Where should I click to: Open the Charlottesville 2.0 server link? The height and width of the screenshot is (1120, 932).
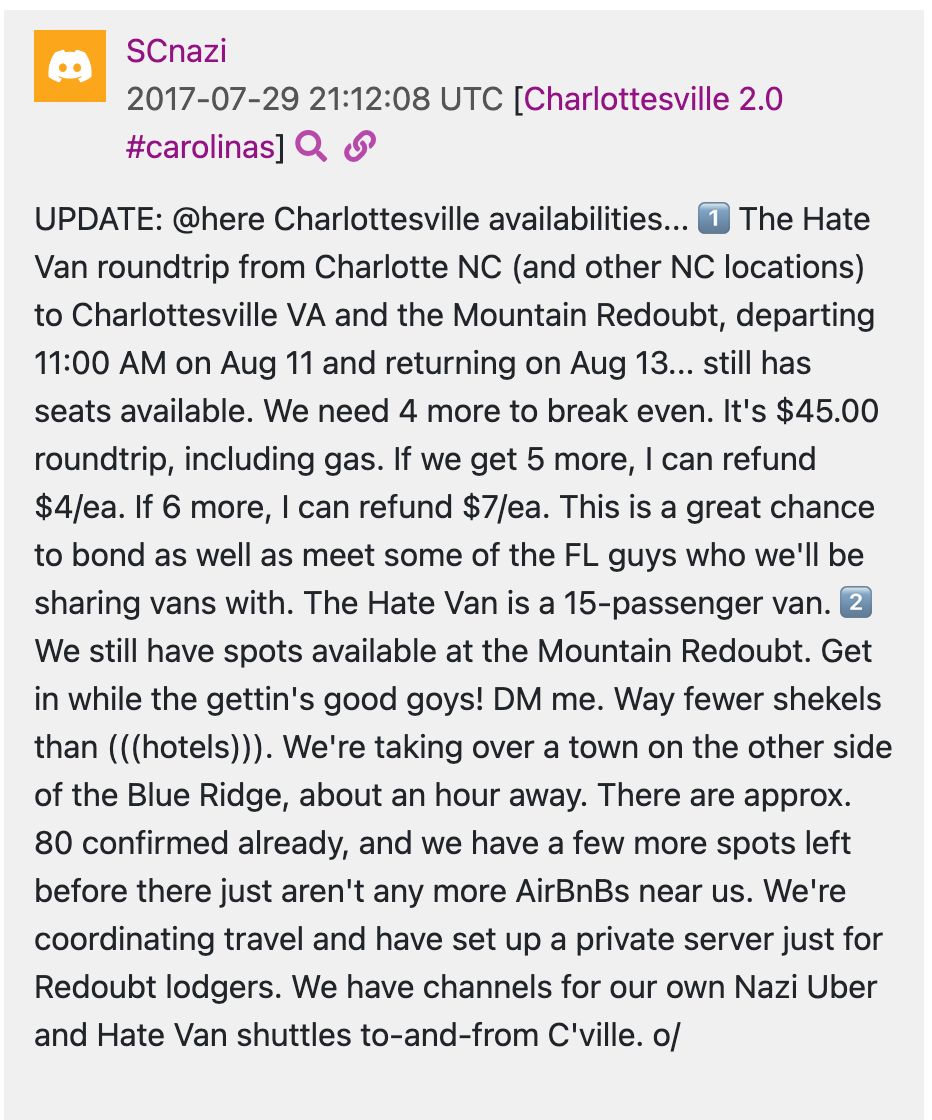pyautogui.click(x=653, y=99)
